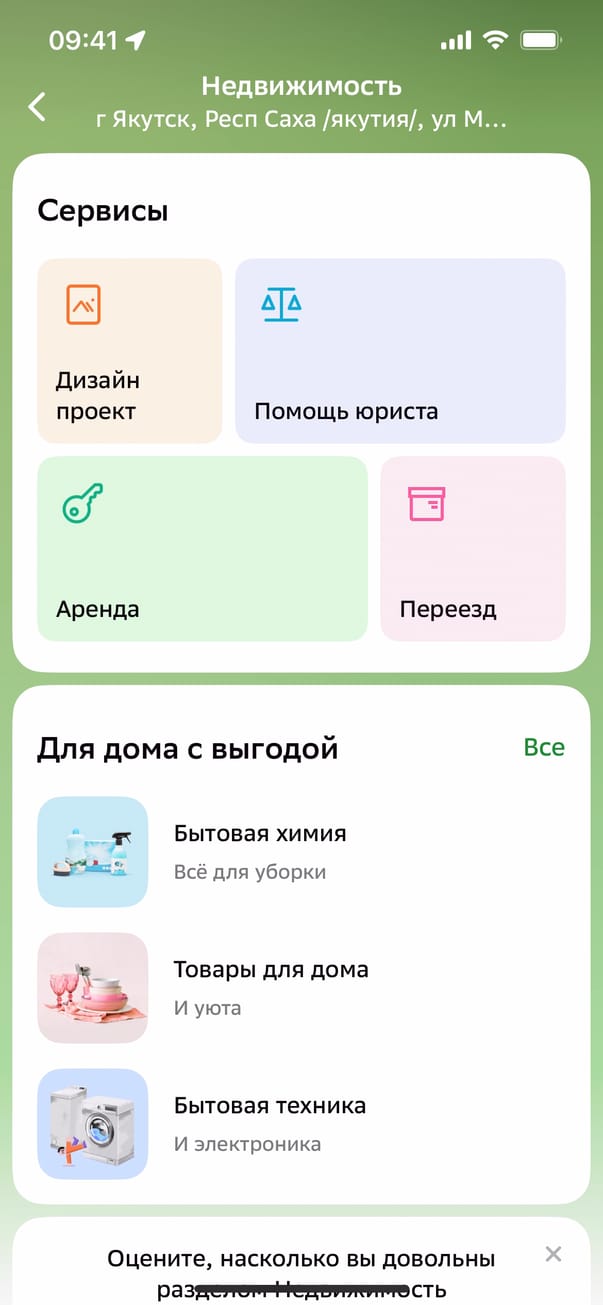Open the Переезд service tile
The height and width of the screenshot is (1305, 603).
(x=472, y=548)
